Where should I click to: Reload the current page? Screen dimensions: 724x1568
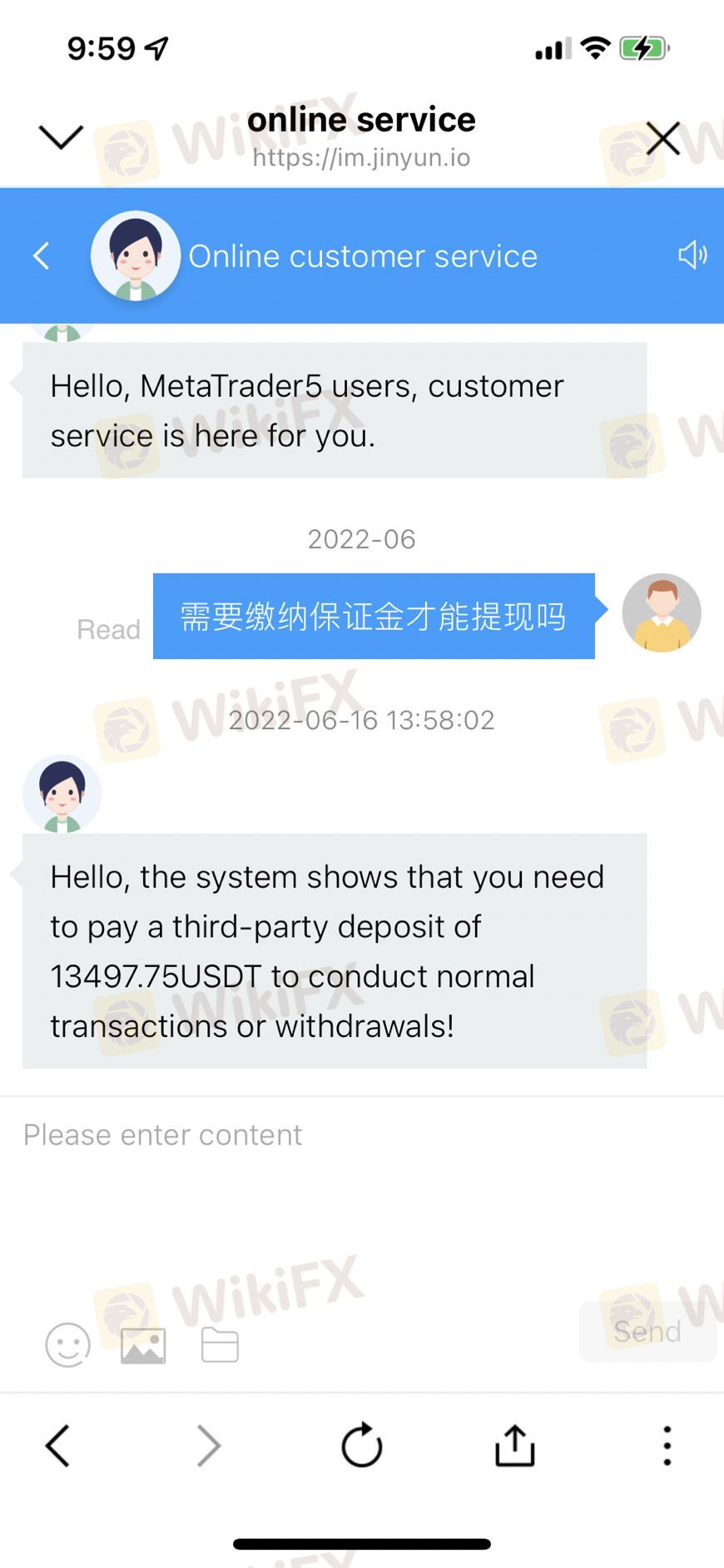[x=362, y=1446]
